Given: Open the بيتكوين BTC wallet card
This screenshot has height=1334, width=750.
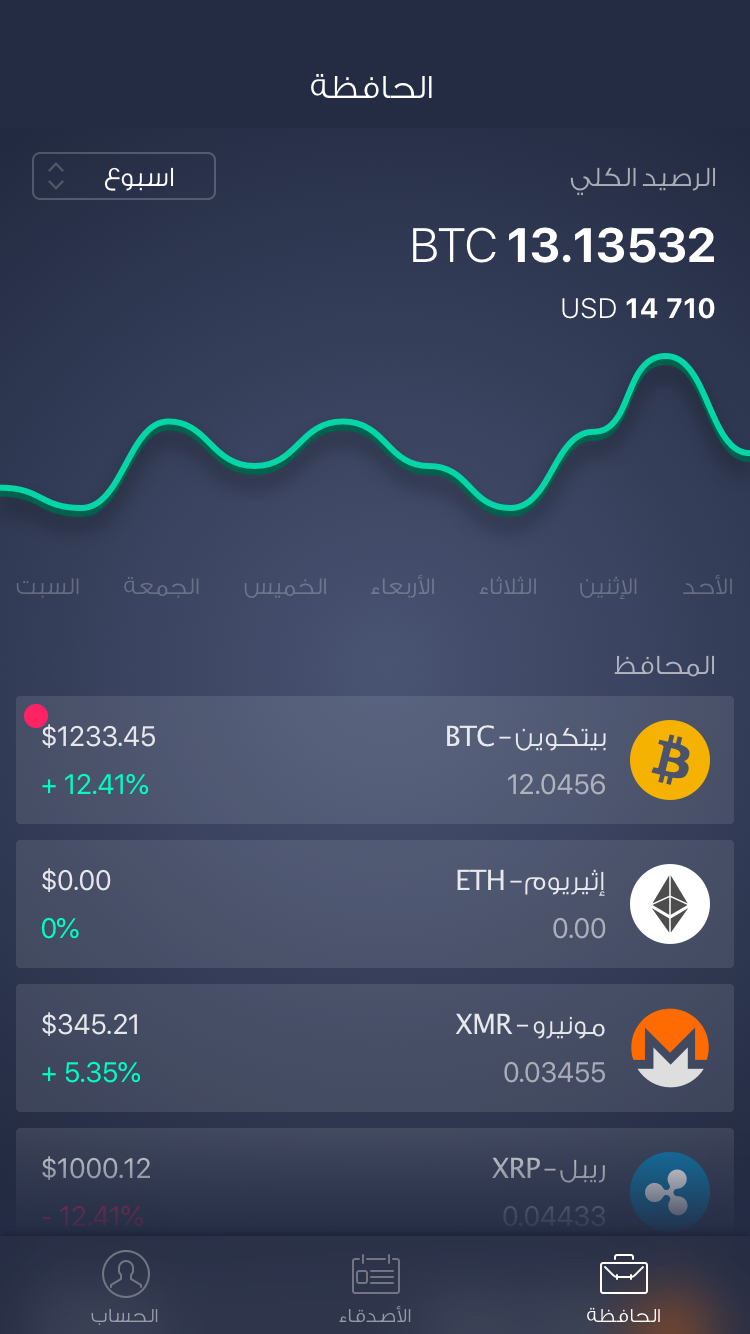Looking at the screenshot, I should point(375,760).
